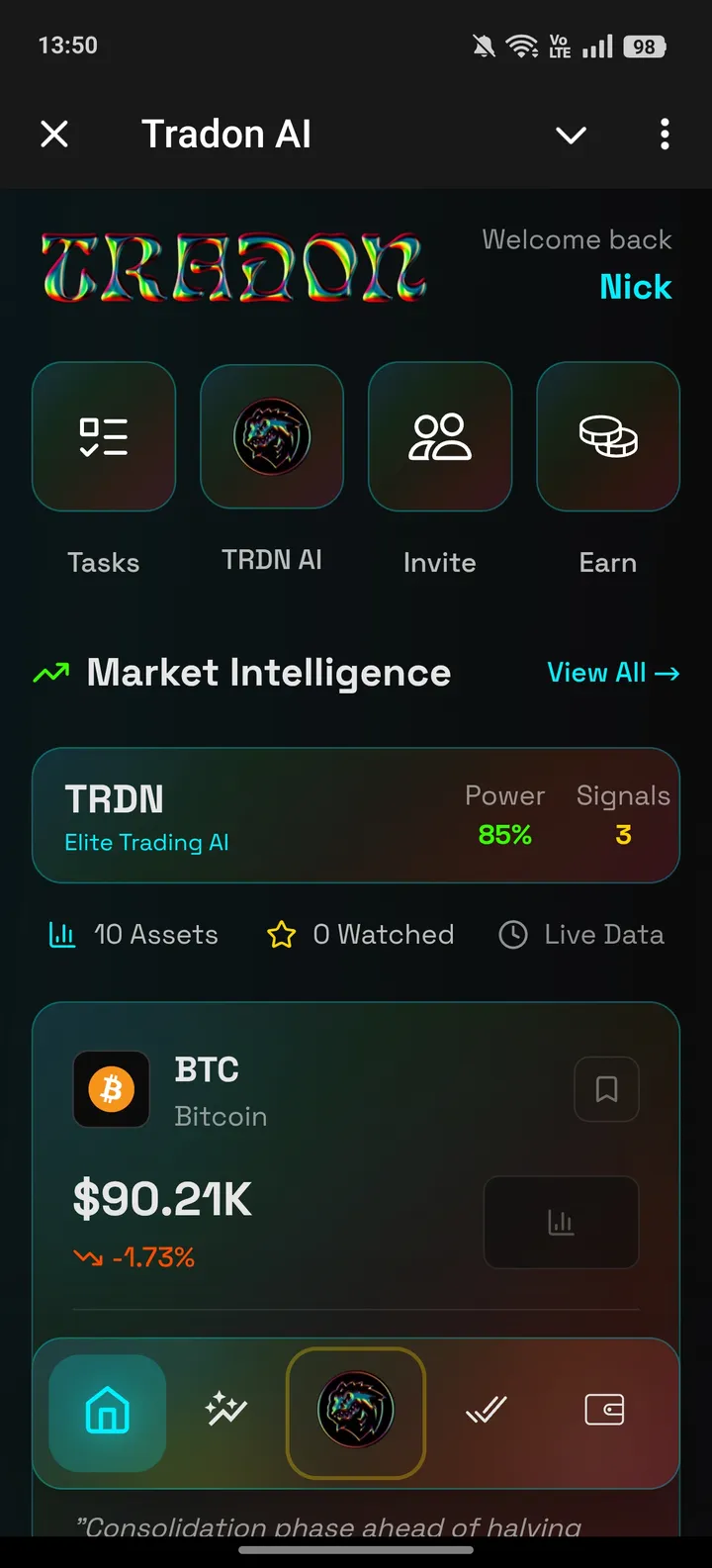712x1568 pixels.
Task: Tap the Bitcoin price $90.21K
Action: tap(160, 1200)
